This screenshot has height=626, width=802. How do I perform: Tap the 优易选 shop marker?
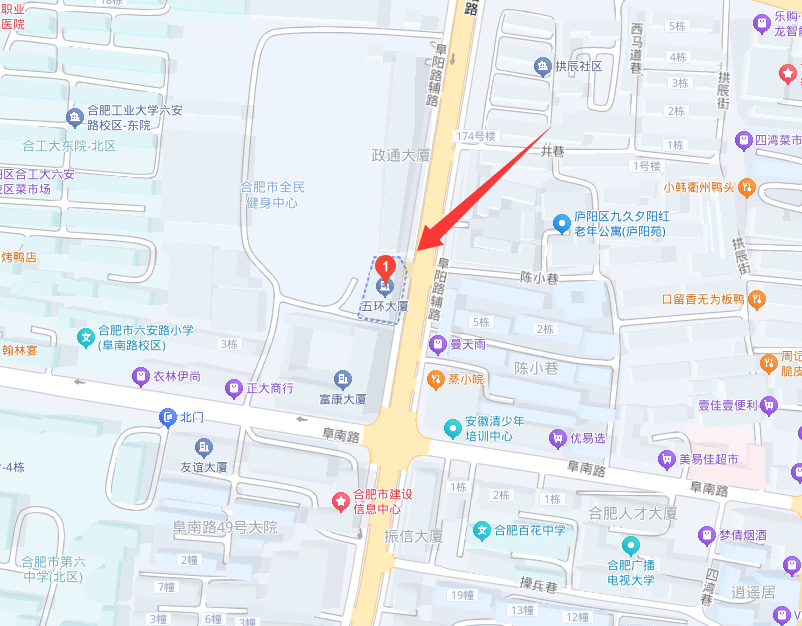[x=557, y=438]
